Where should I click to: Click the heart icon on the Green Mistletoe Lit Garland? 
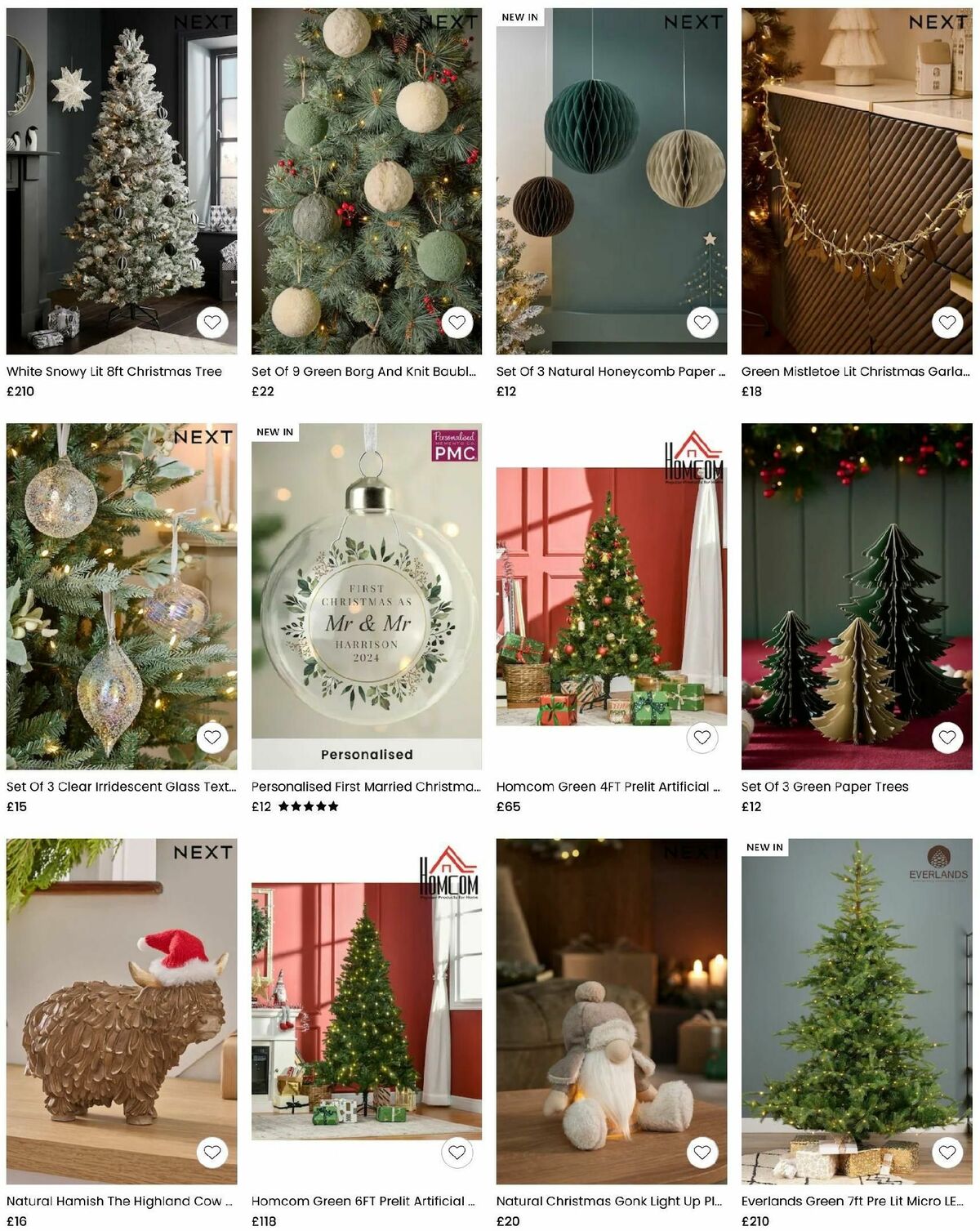click(947, 323)
